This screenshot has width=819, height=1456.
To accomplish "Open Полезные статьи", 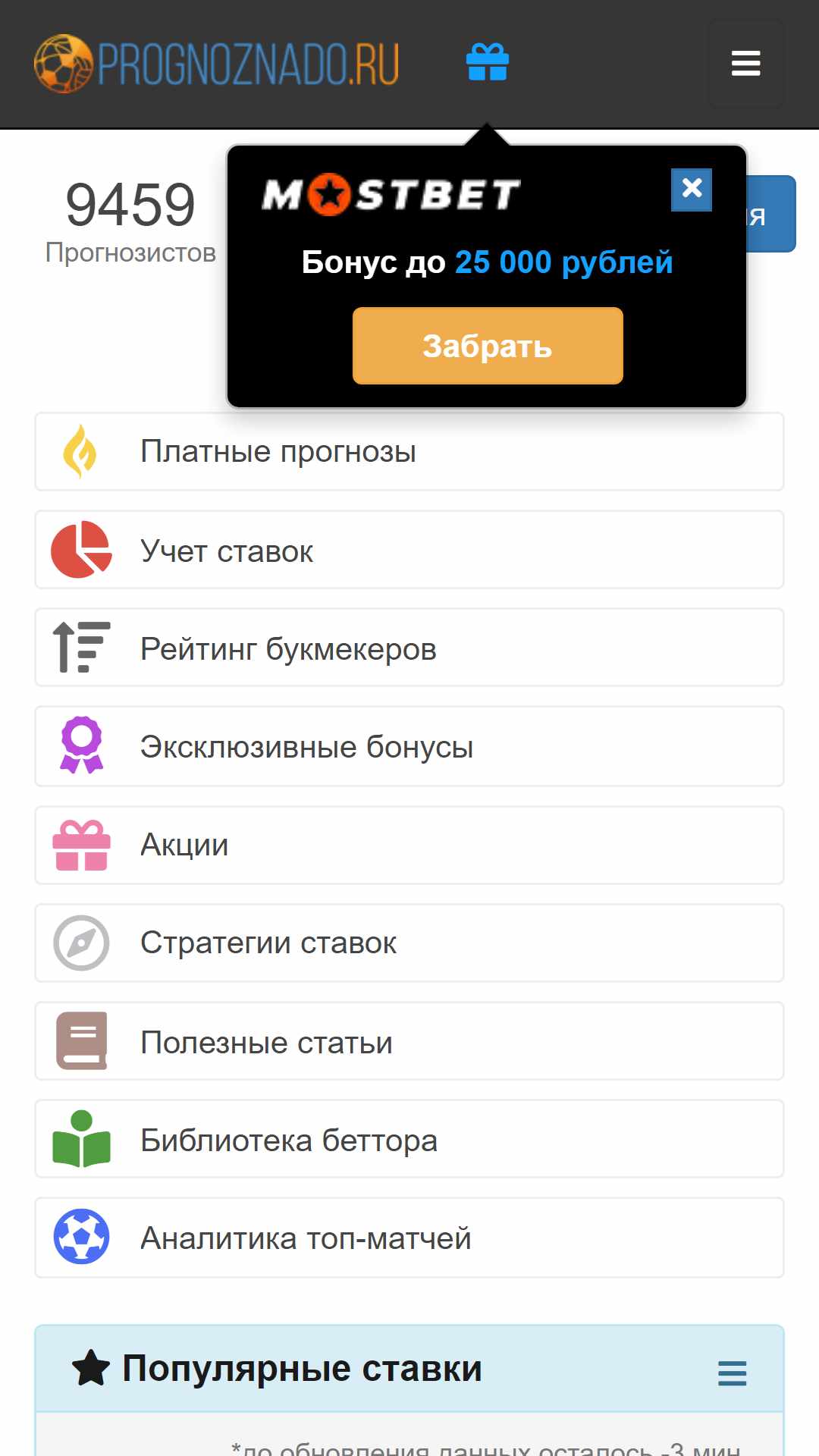I will (x=409, y=1041).
